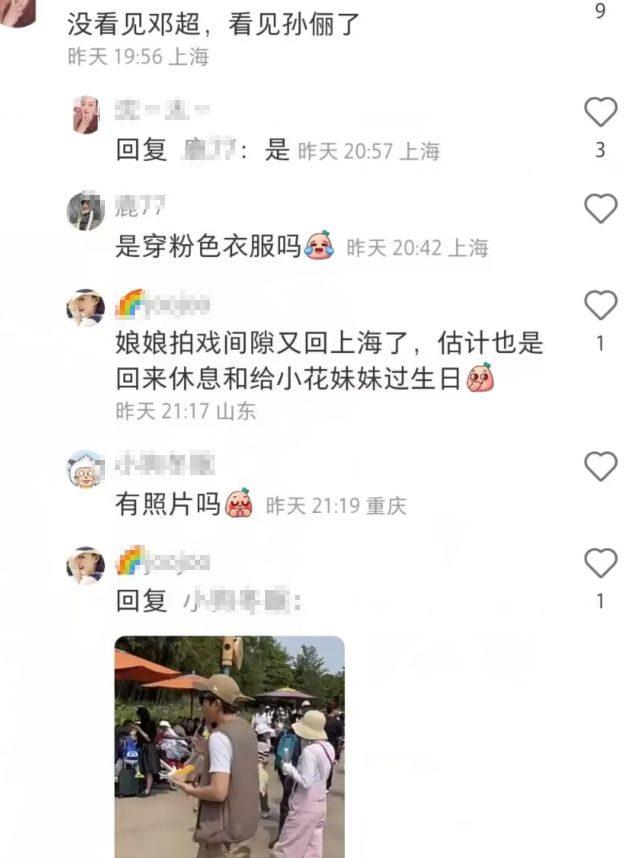Open the avatar beside the 是 reply
Viewport: 644px width, 858px height.
pos(86,114)
